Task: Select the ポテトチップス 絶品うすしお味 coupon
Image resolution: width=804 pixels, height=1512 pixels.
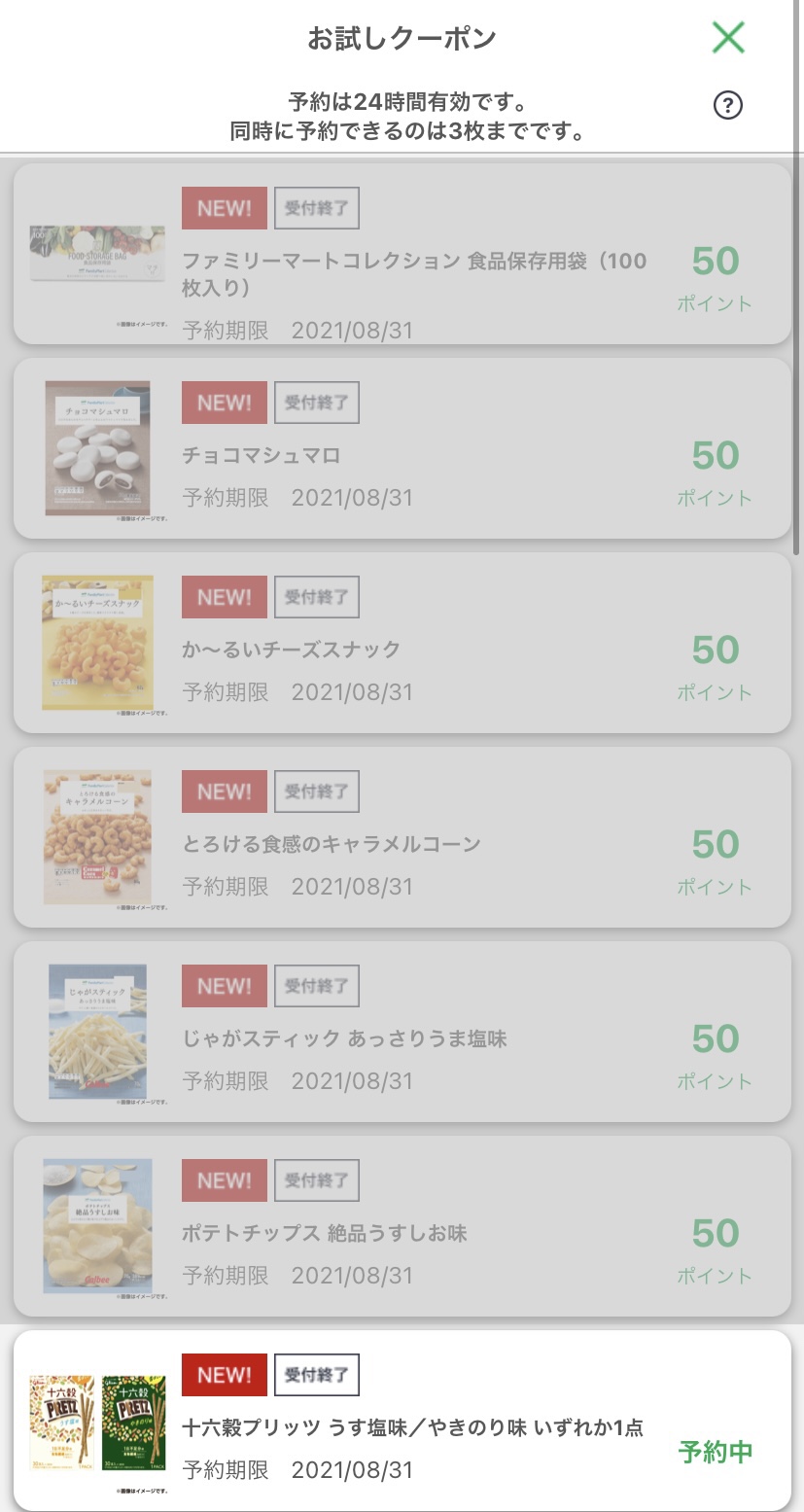Action: 402,1226
